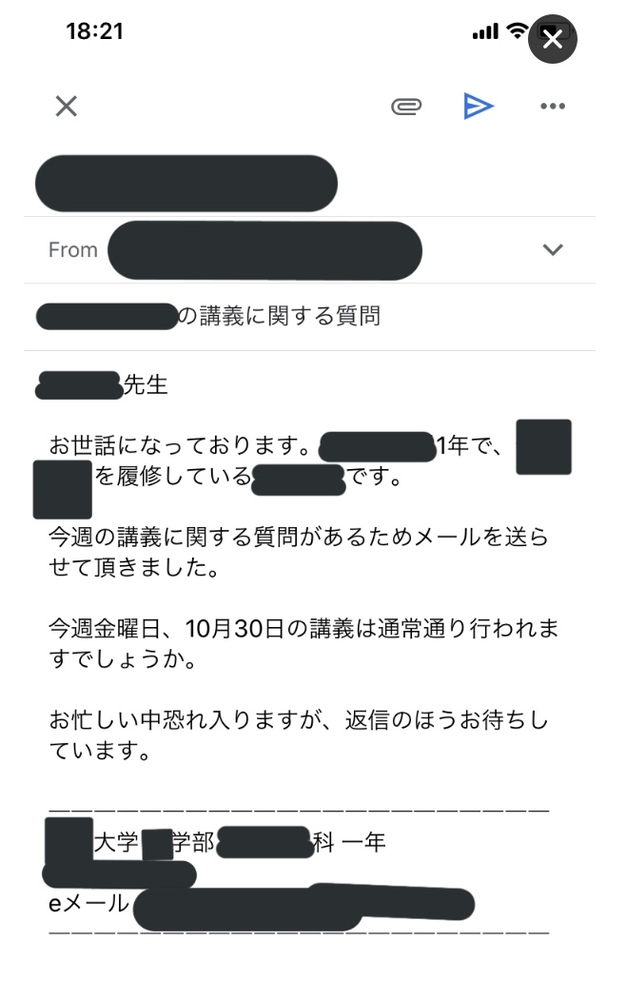The width and height of the screenshot is (626, 999).
Task: Attach a file with the paperclip icon
Action: [406, 106]
